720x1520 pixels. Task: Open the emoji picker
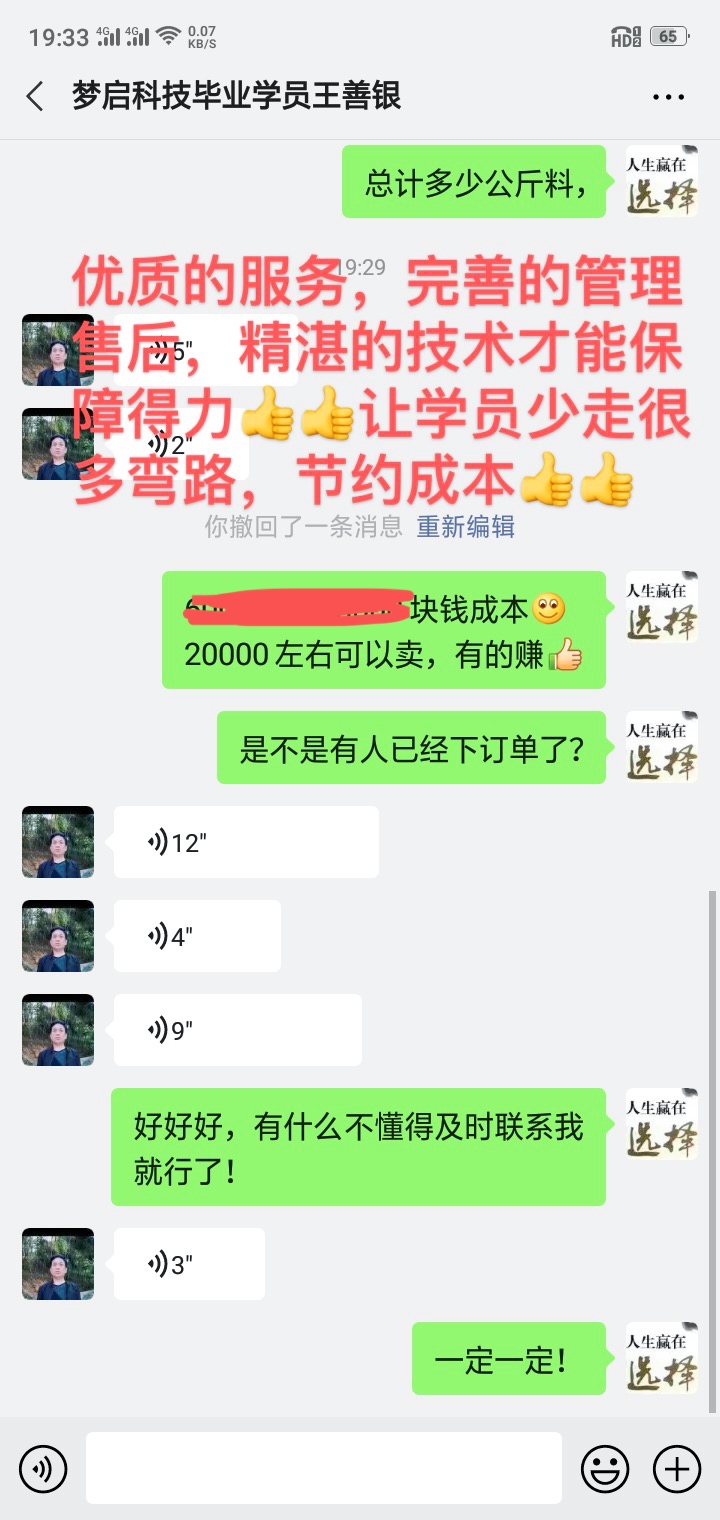605,1469
